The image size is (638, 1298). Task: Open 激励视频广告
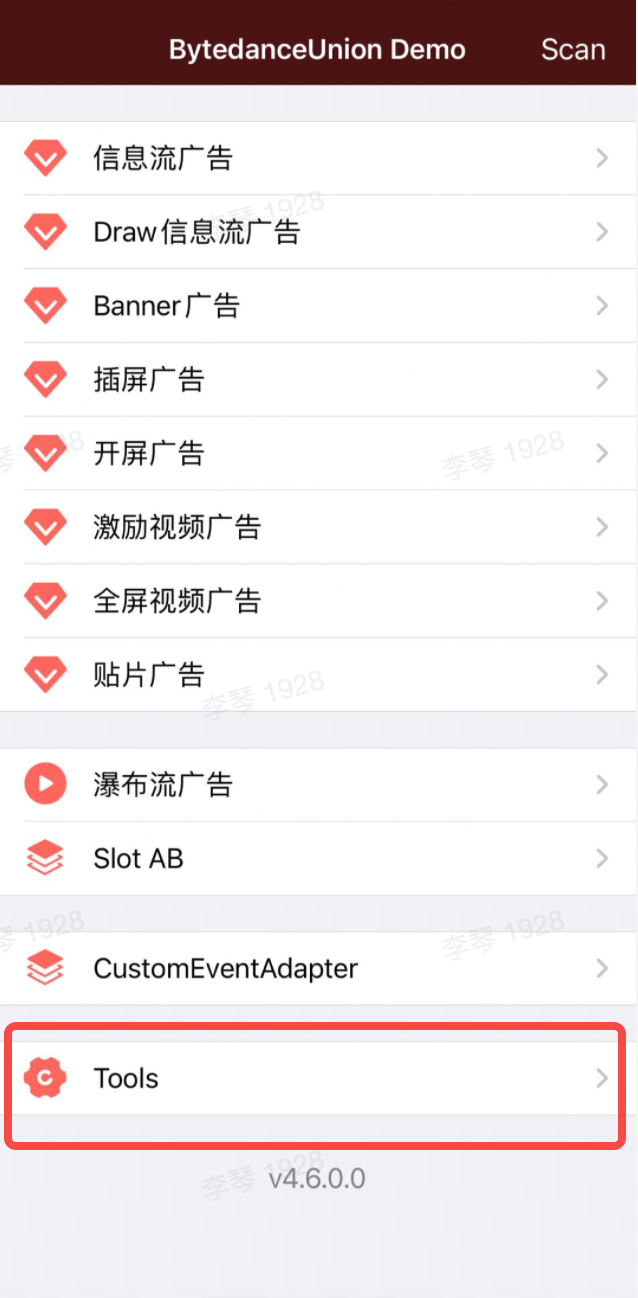318,527
